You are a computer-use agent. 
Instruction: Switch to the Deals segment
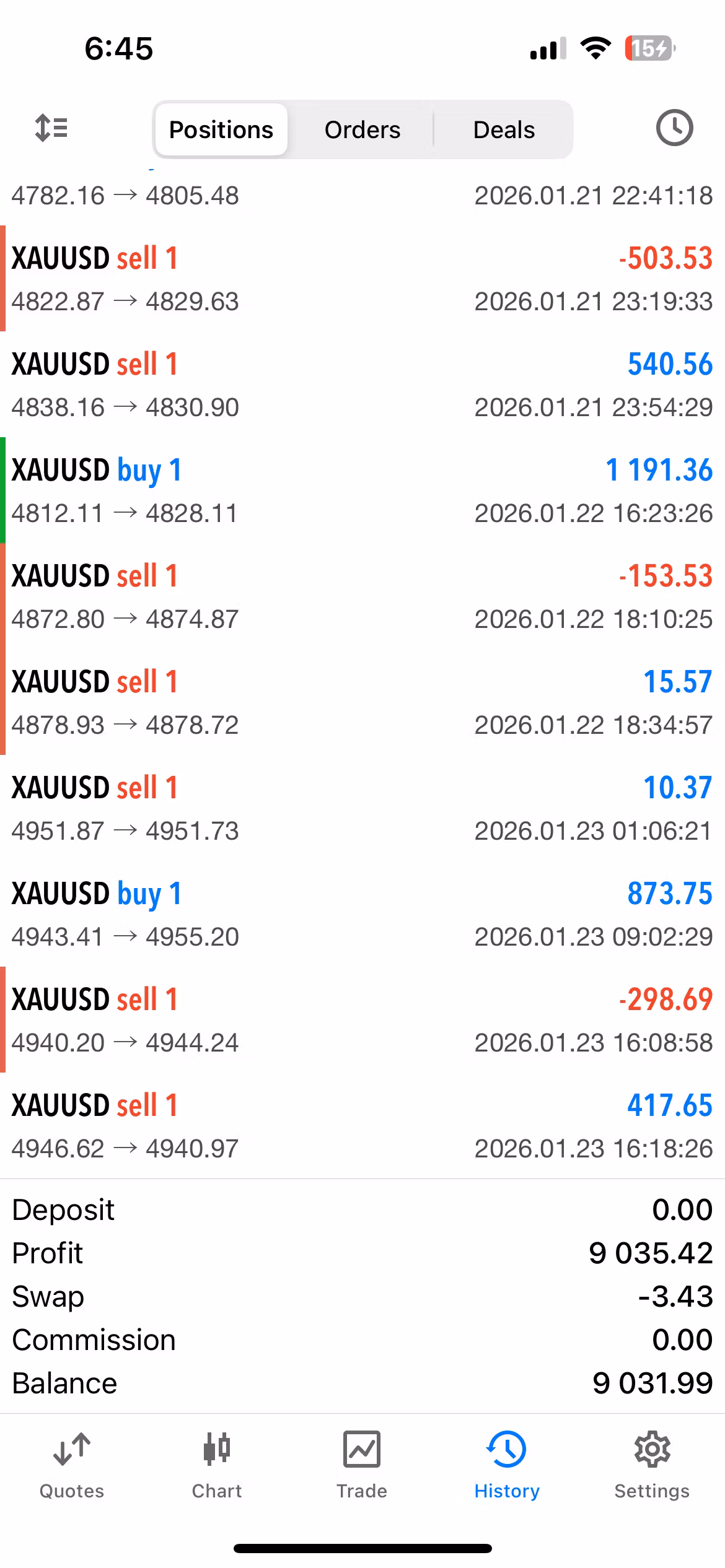click(504, 130)
